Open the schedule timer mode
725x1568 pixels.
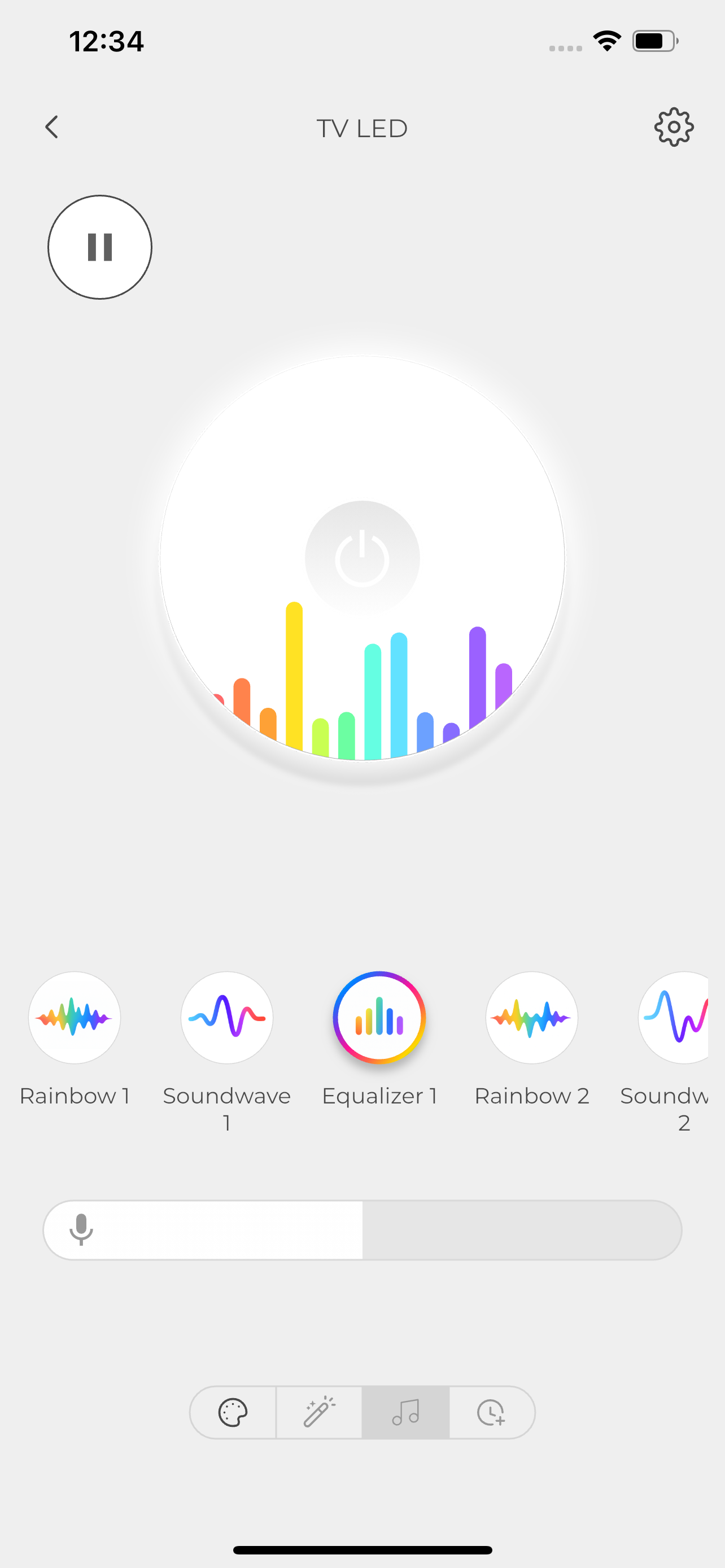tap(492, 1413)
